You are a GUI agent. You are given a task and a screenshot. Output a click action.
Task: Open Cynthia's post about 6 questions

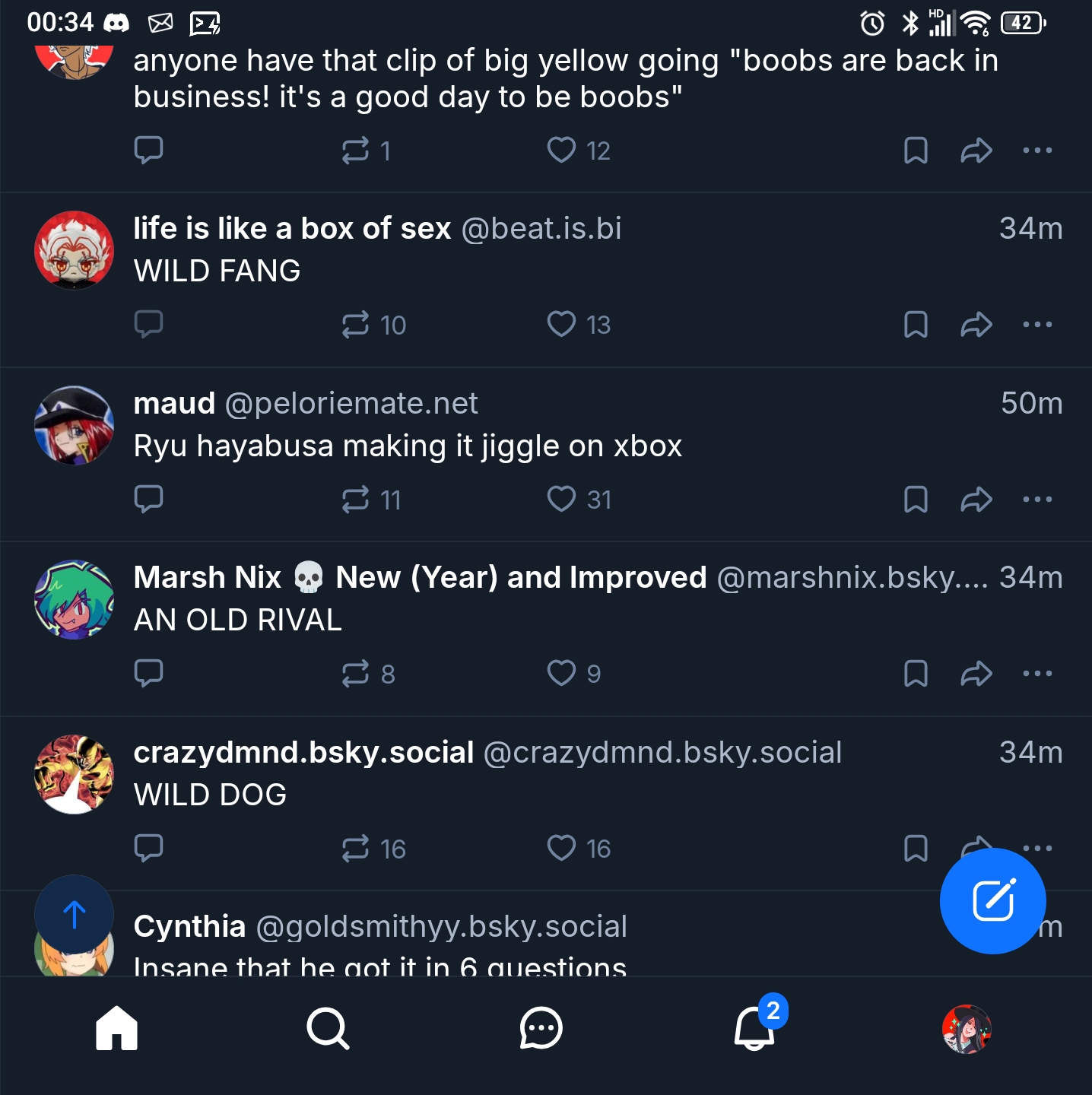[x=380, y=964]
